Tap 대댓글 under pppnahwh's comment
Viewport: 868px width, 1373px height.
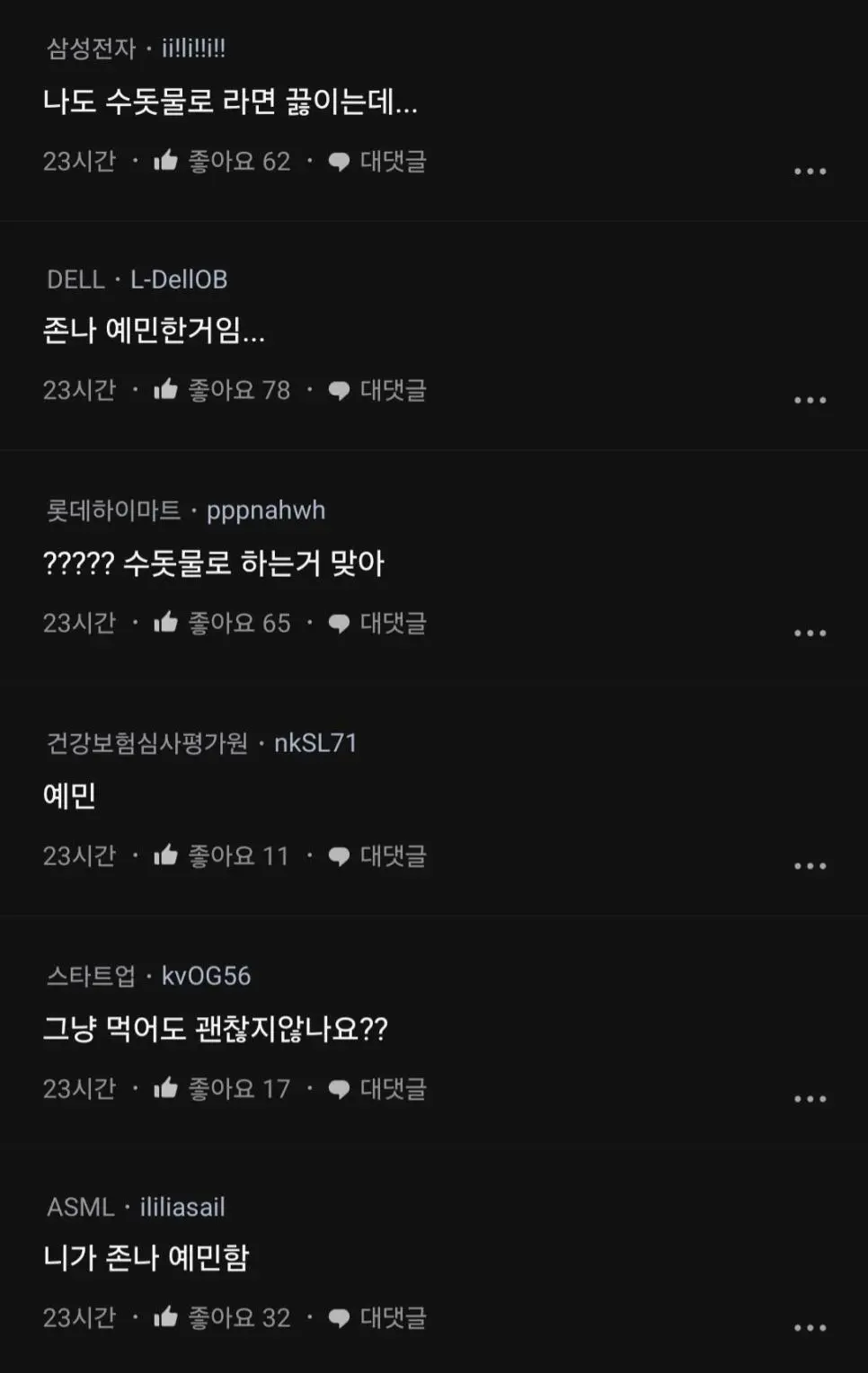click(x=377, y=623)
